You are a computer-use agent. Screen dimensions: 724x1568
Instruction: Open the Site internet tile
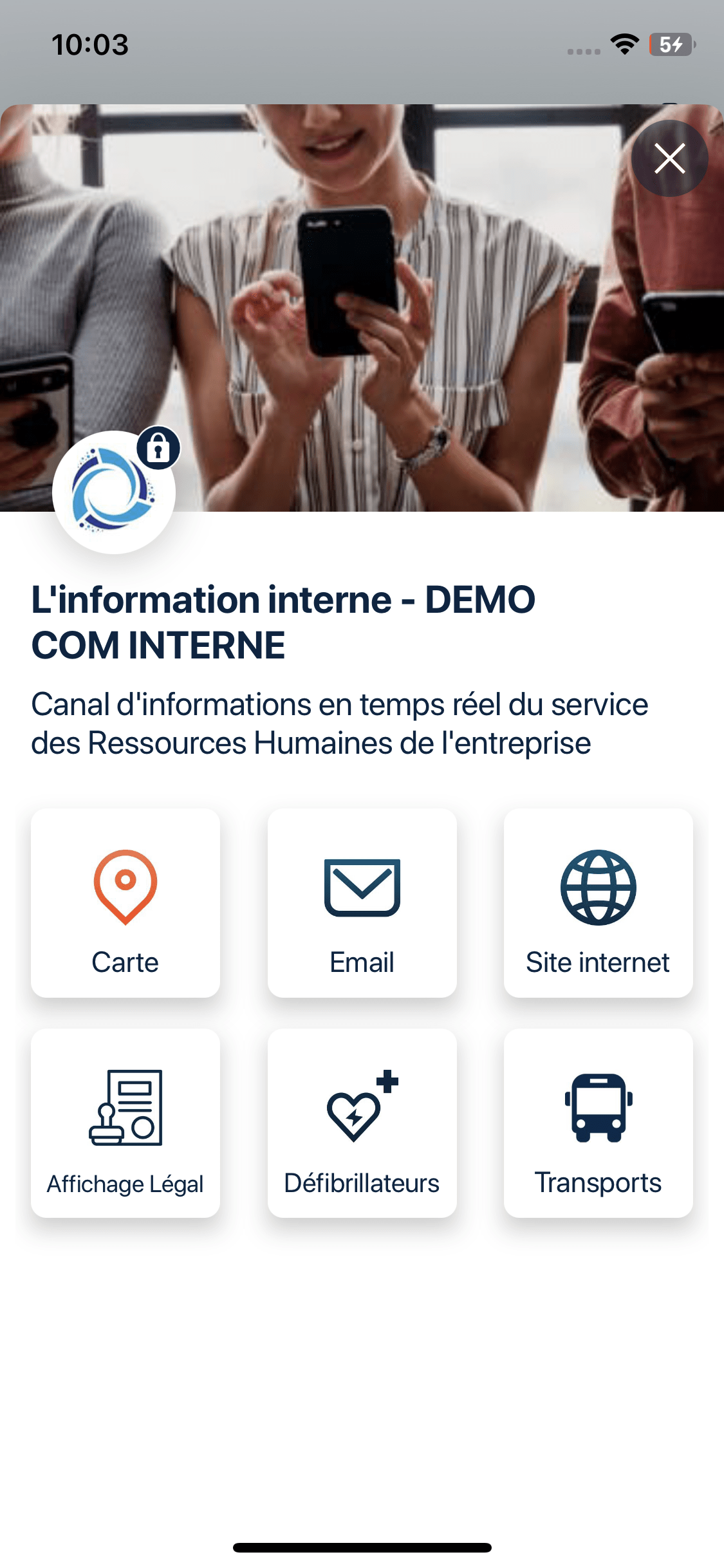[598, 902]
